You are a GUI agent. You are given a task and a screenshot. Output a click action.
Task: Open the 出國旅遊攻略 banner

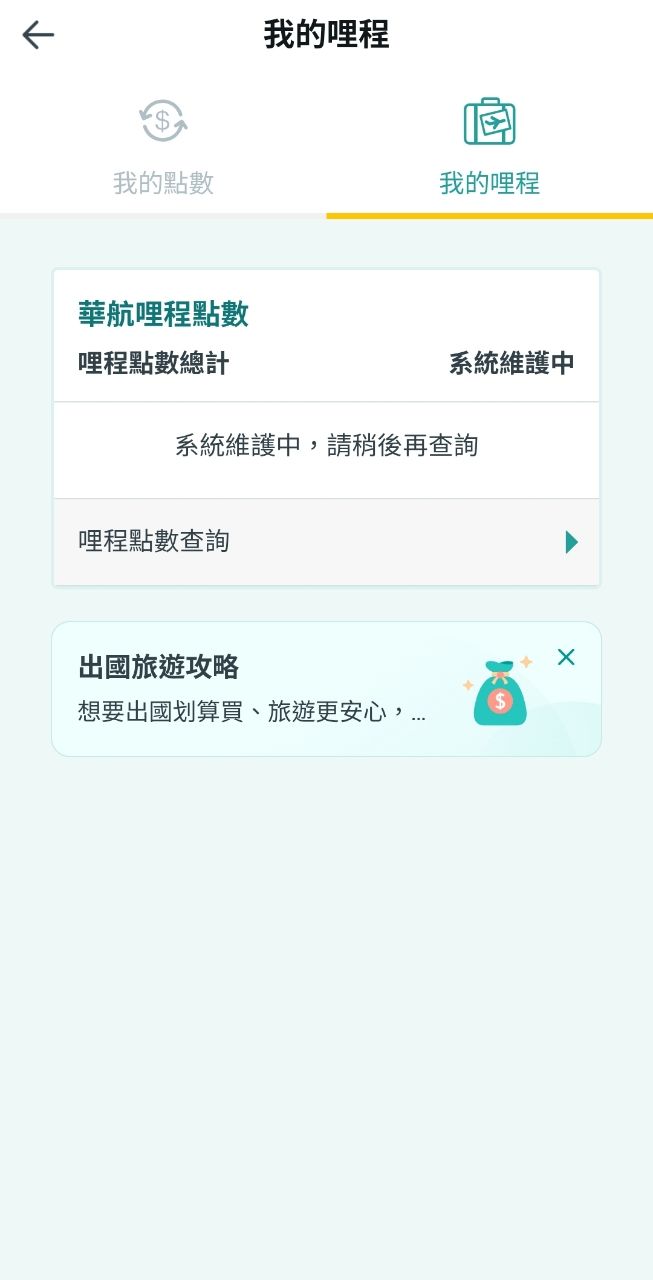[x=260, y=689]
